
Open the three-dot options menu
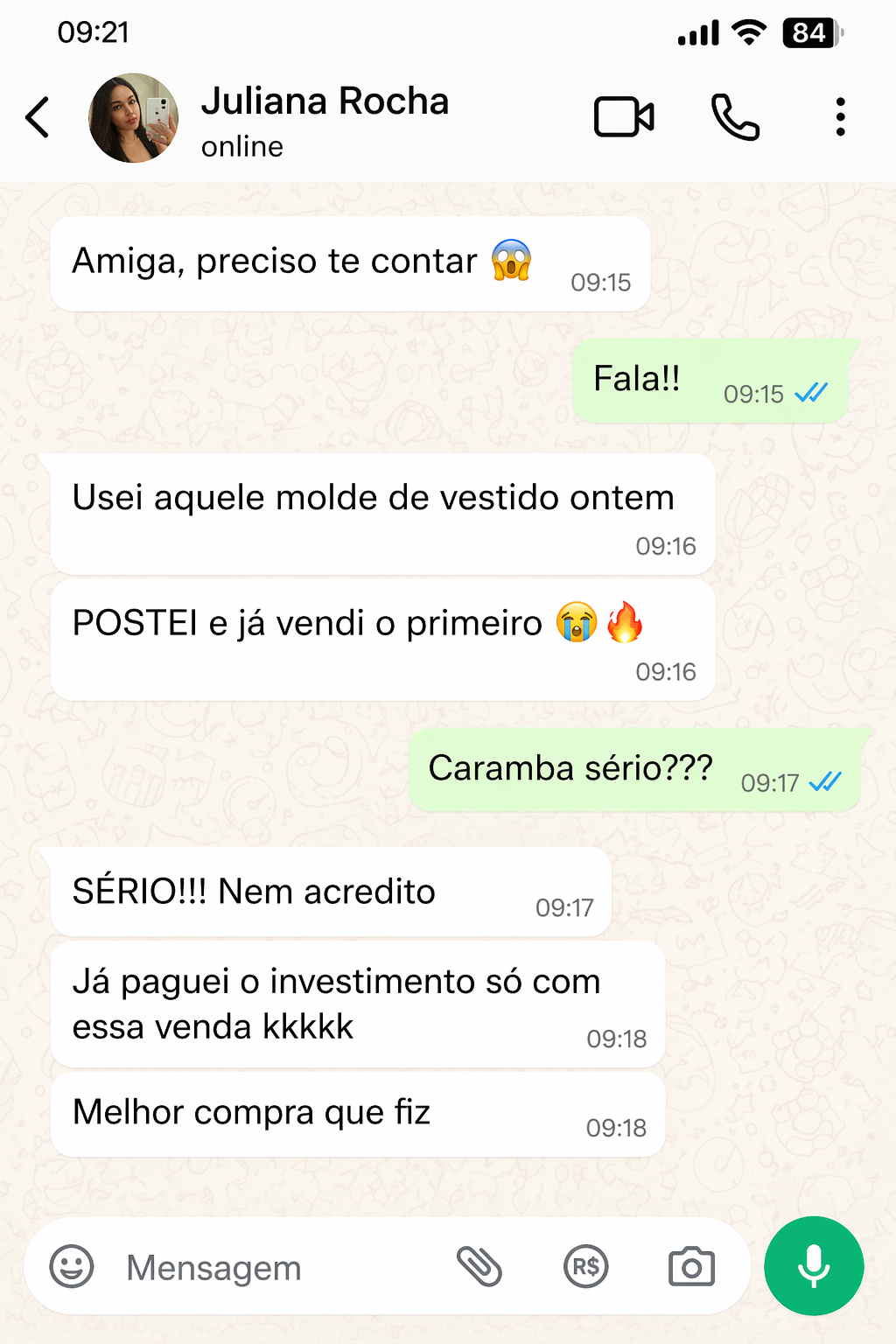(x=840, y=116)
